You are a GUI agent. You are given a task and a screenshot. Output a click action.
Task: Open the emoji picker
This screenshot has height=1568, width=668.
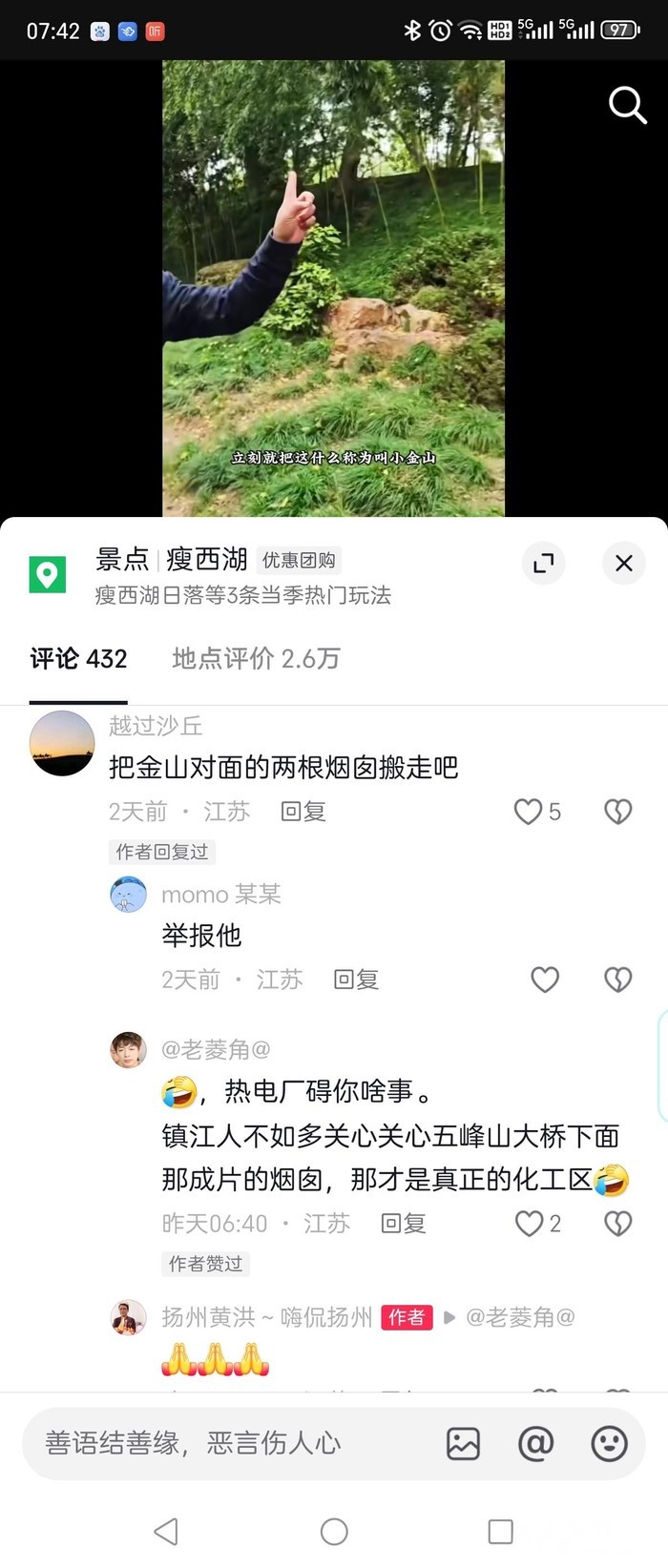[609, 1444]
